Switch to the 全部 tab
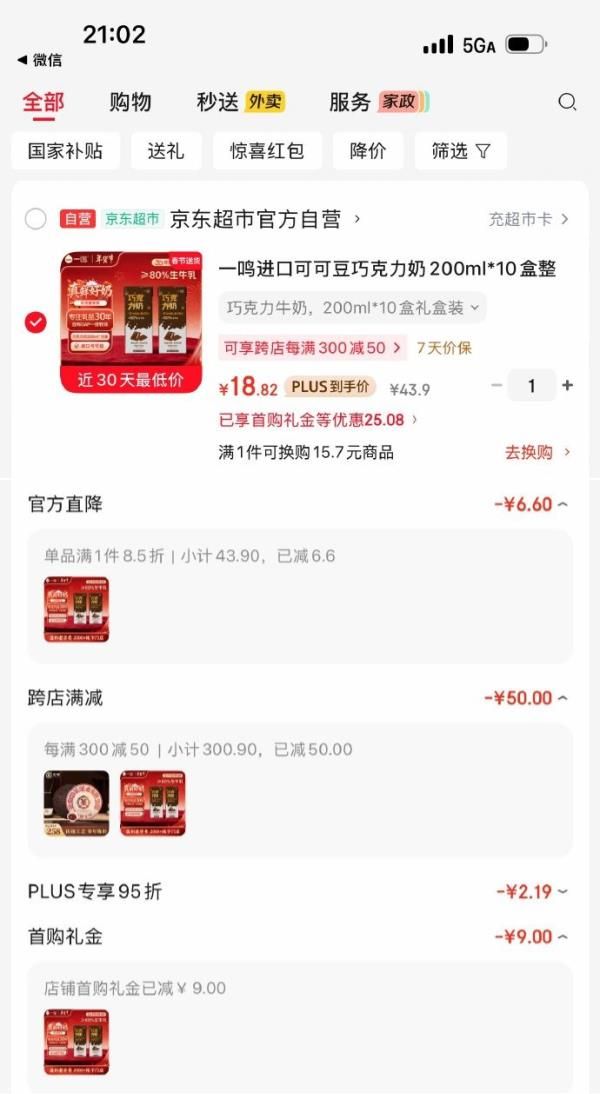The height and width of the screenshot is (1094, 600). tap(43, 102)
